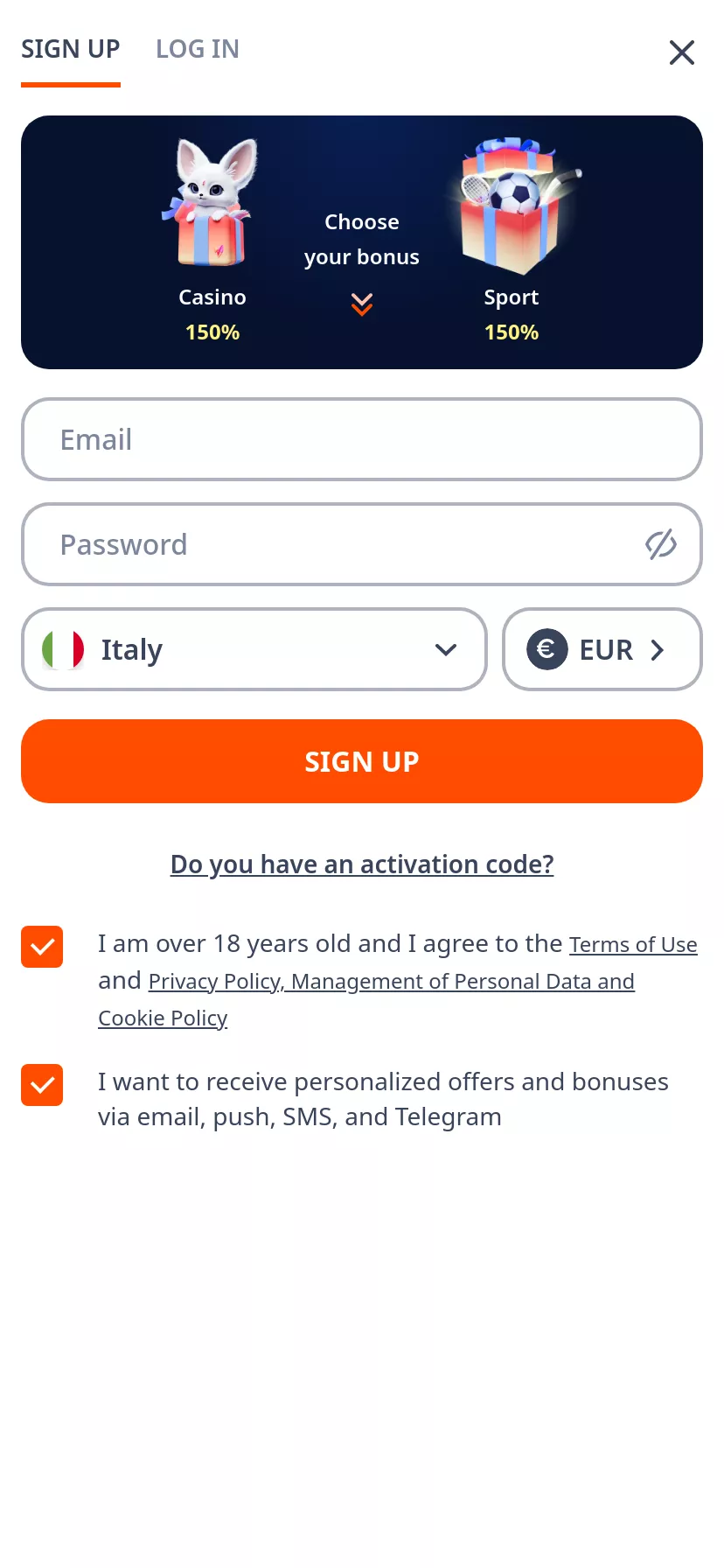Toggle the Terms of Use consent checkbox
724x1568 pixels.
click(41, 947)
